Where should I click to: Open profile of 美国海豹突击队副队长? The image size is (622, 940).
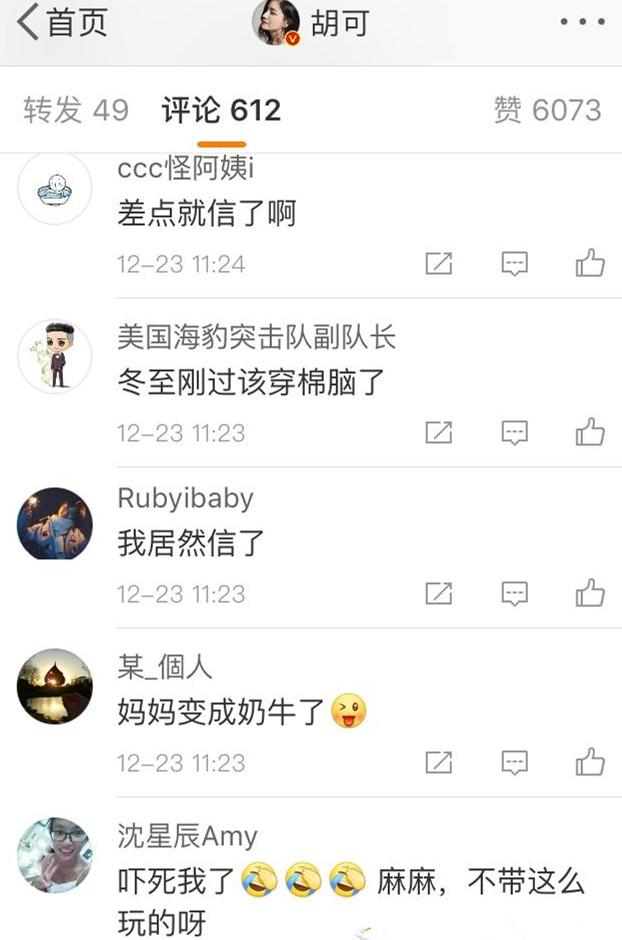(x=54, y=356)
